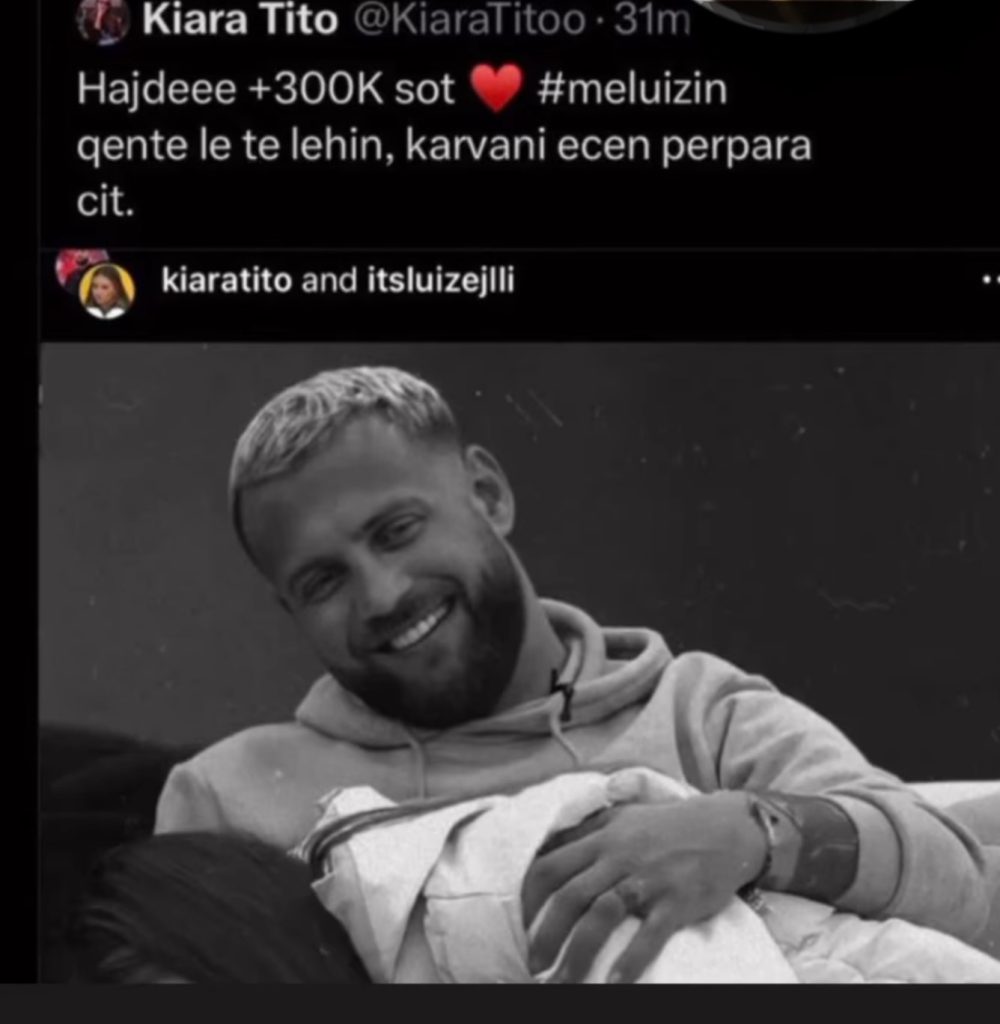This screenshot has width=1000, height=1024.
Task: Open Kiara Tito's profile picture
Action: (x=103, y=22)
